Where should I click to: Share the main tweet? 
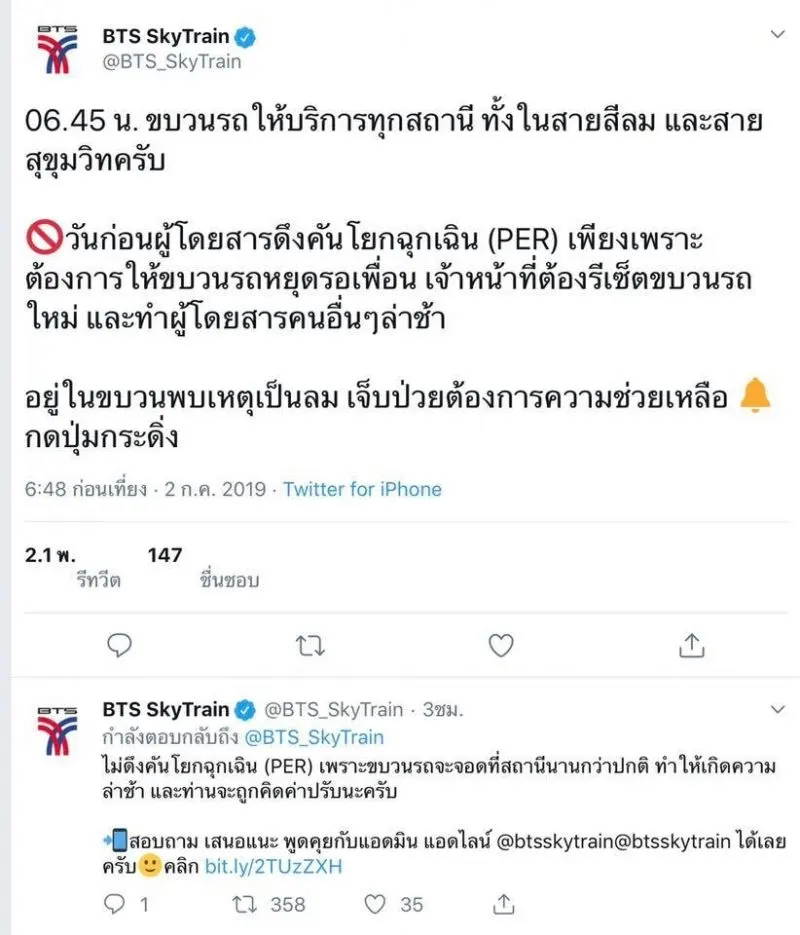pos(691,646)
